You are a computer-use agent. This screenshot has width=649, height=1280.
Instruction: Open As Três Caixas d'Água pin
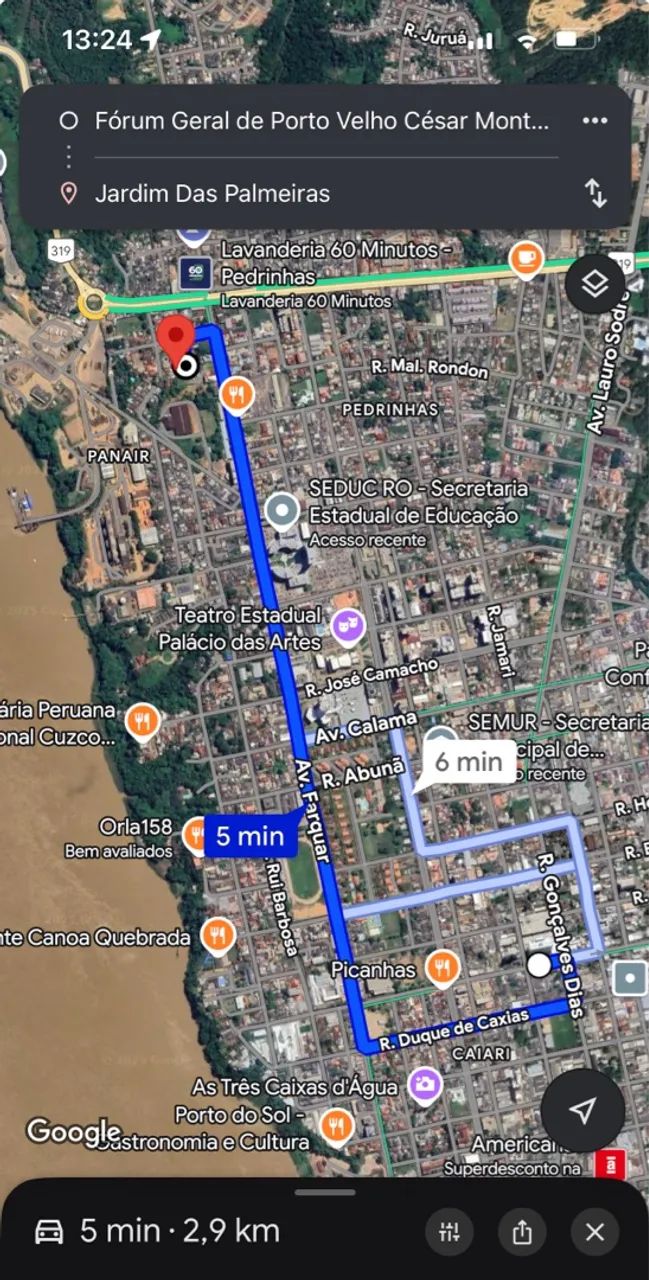point(426,1085)
